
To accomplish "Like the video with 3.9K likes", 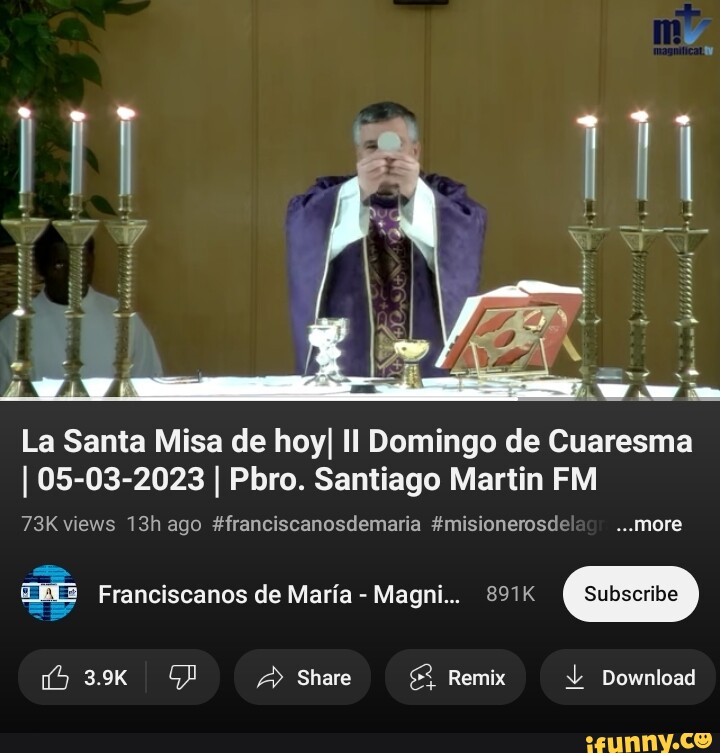I will [x=84, y=678].
